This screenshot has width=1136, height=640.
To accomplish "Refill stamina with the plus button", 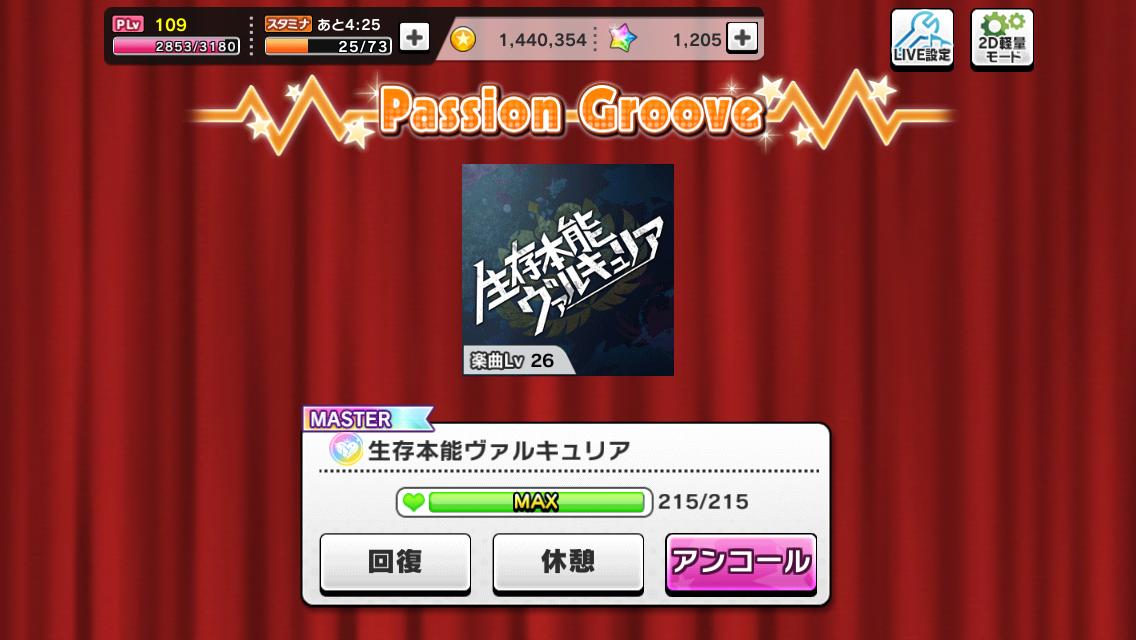I will 414,38.
